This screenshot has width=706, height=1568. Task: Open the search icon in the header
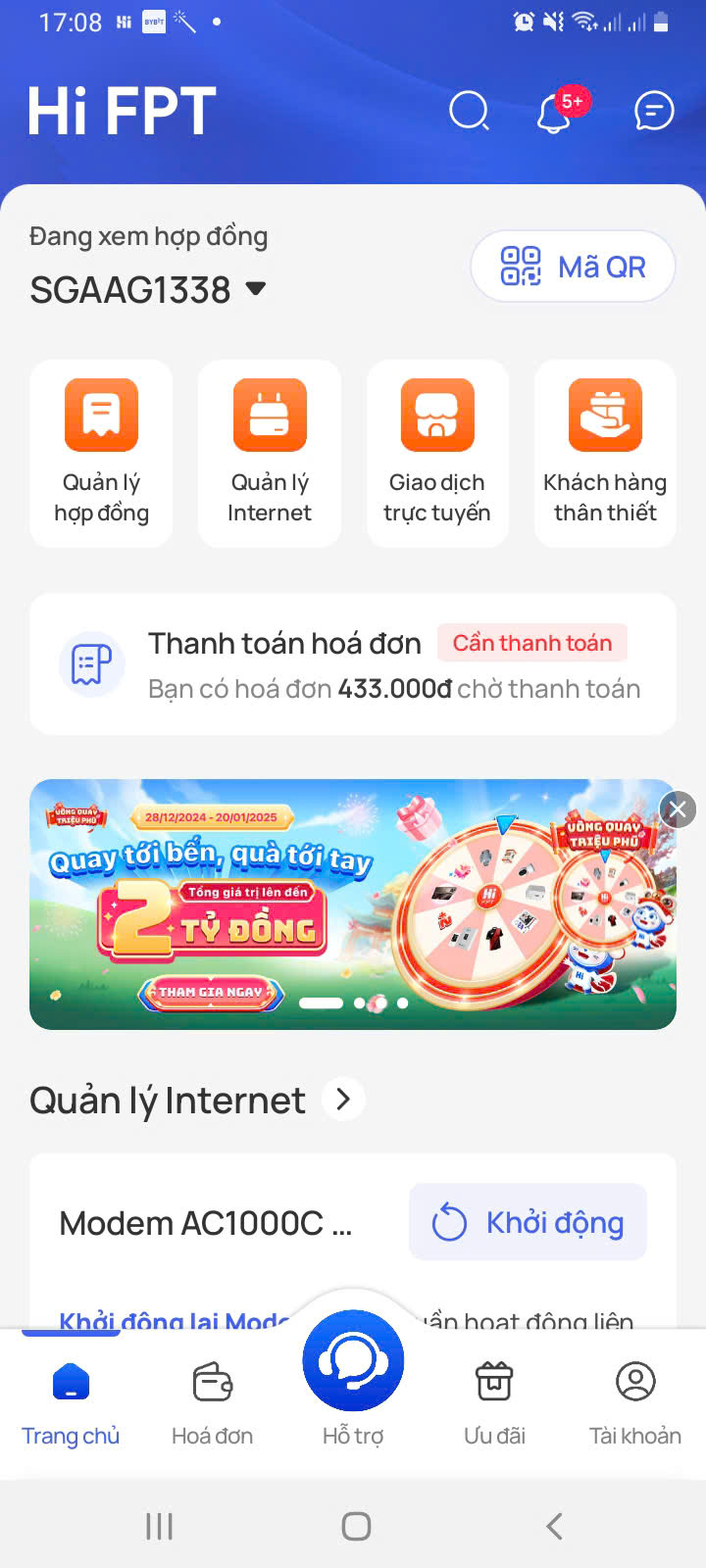[469, 111]
